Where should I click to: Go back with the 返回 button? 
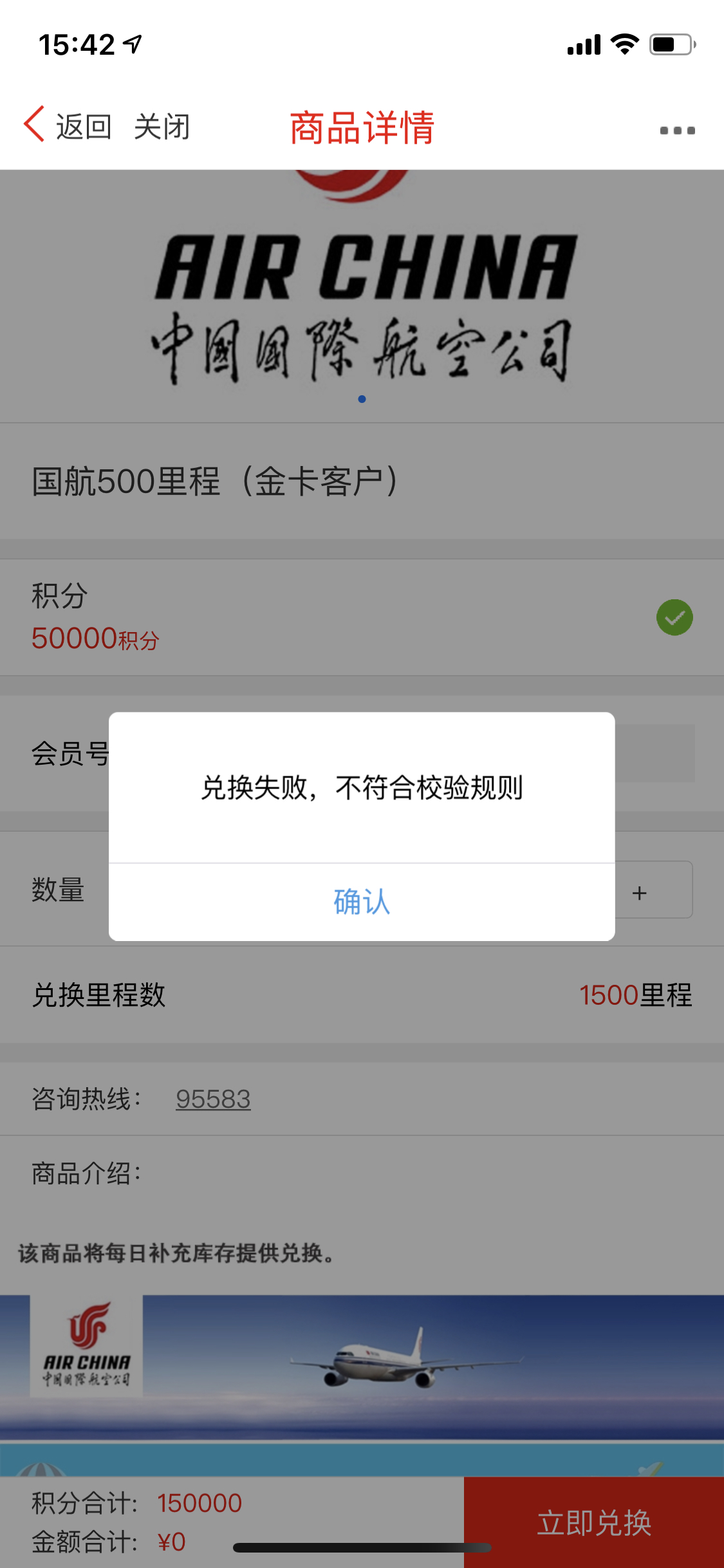coord(68,126)
